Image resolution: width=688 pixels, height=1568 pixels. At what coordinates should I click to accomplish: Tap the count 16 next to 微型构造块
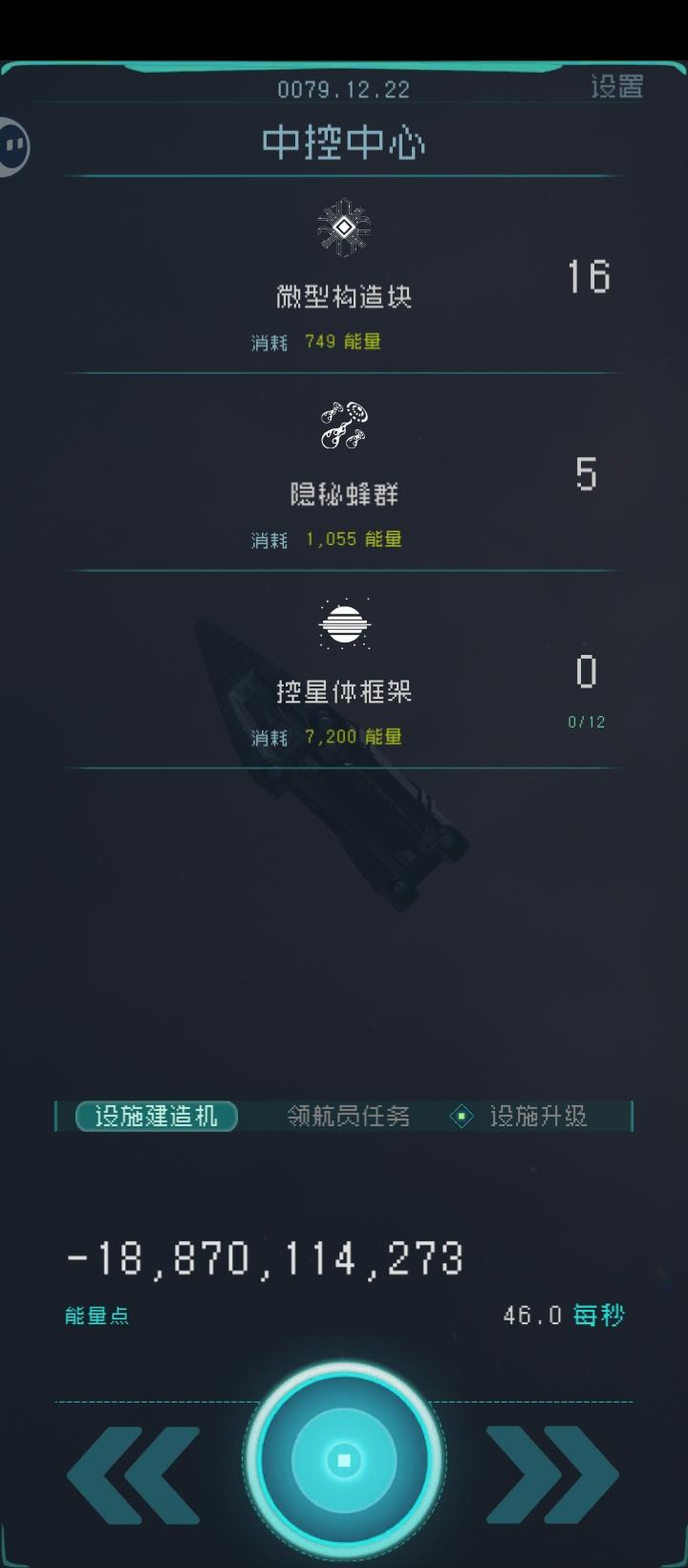(587, 277)
